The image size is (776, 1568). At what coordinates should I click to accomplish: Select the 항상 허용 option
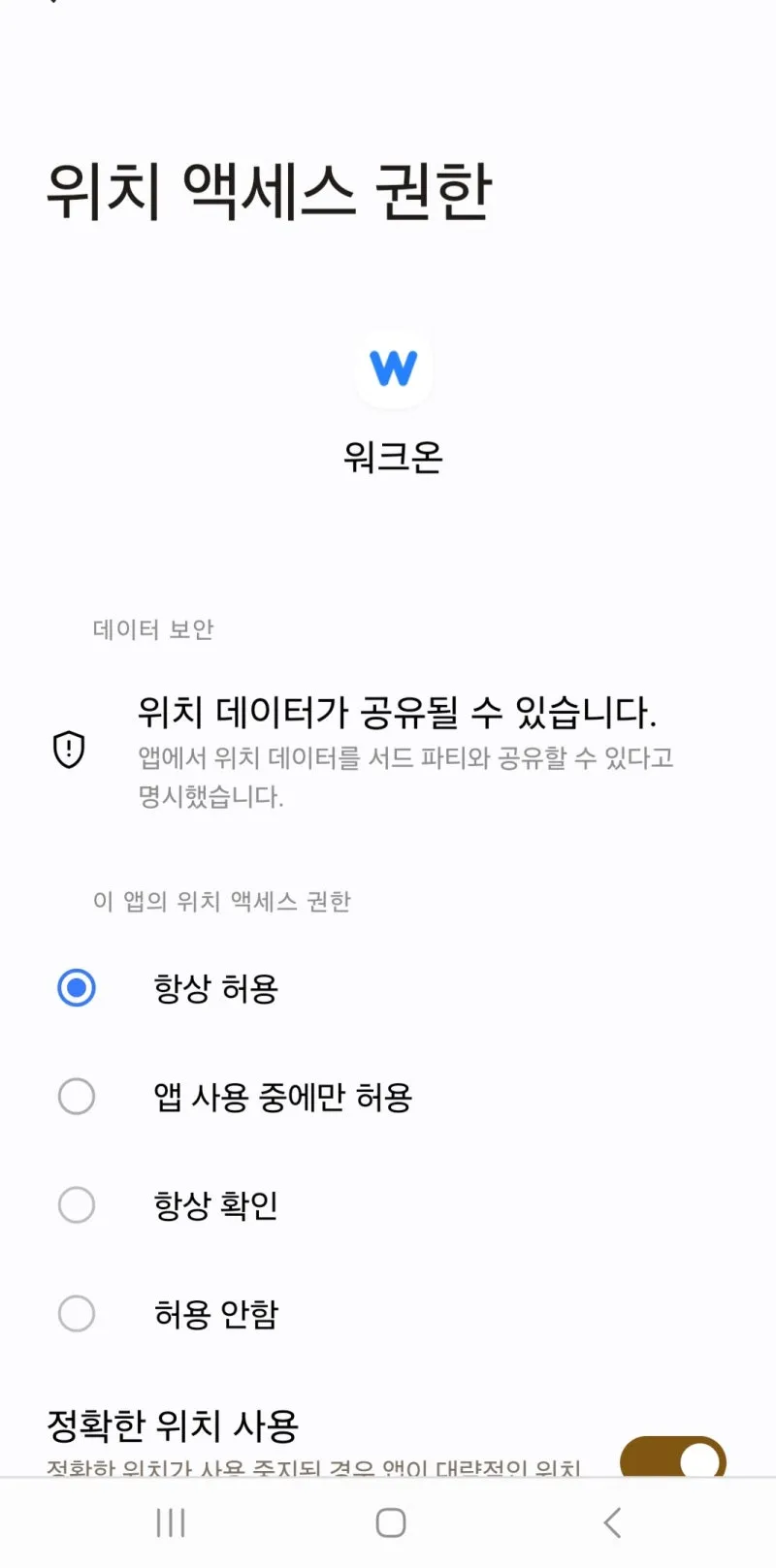(77, 988)
